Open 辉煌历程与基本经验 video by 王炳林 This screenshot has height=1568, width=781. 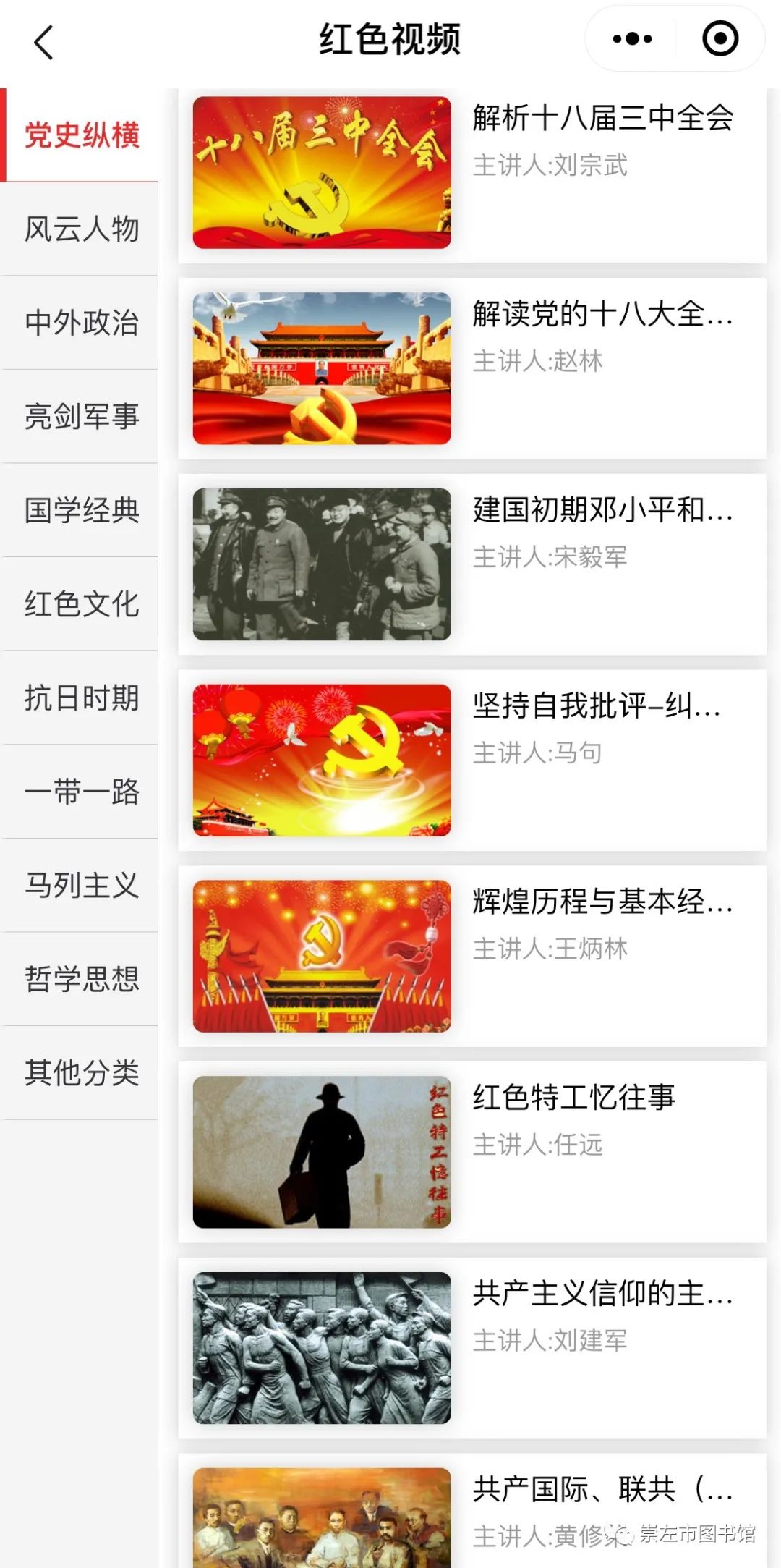tap(472, 956)
